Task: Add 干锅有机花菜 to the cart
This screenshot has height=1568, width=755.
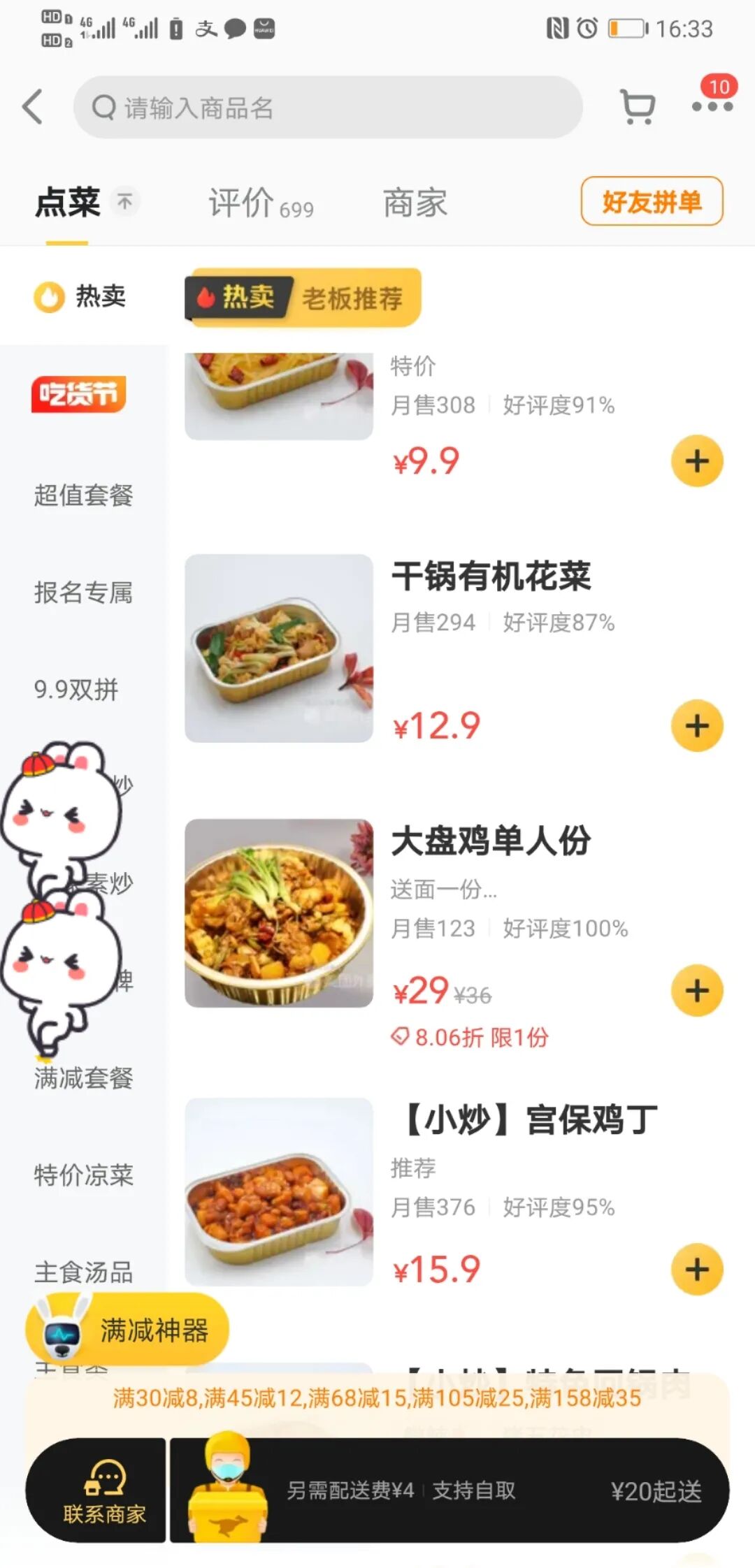Action: (696, 725)
